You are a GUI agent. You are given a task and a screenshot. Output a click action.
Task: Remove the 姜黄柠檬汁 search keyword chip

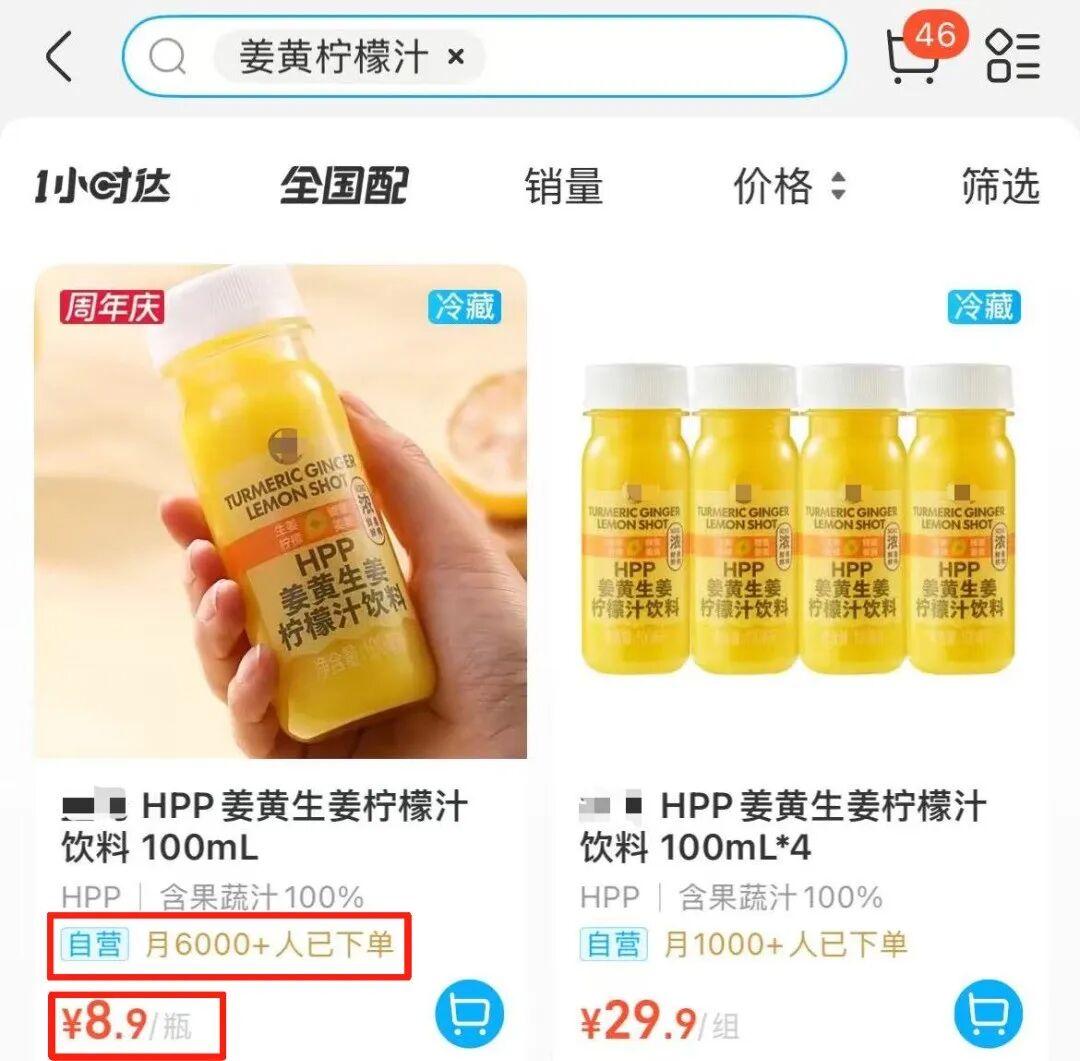(x=456, y=57)
